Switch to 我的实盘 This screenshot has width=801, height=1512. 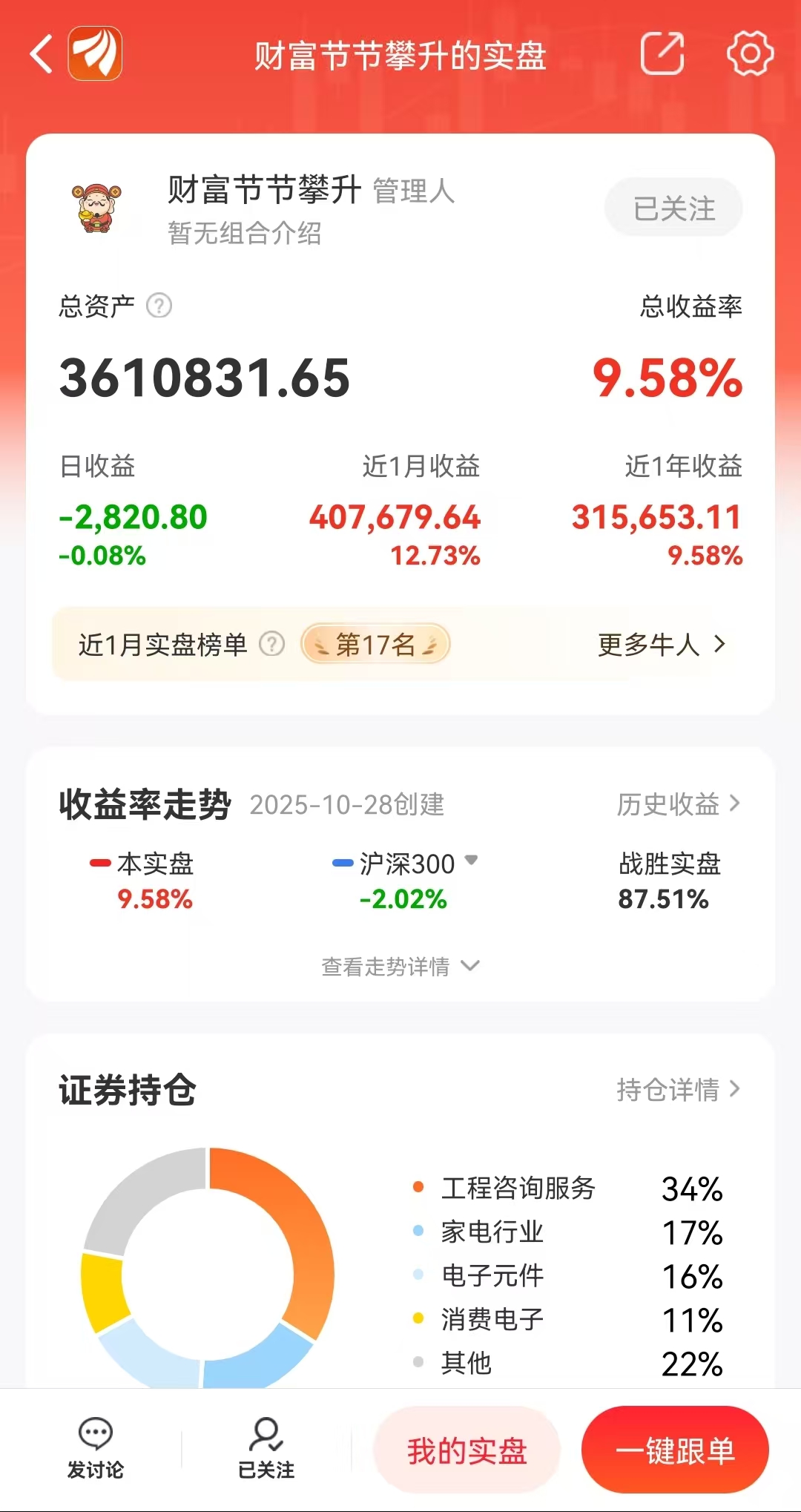(467, 1449)
